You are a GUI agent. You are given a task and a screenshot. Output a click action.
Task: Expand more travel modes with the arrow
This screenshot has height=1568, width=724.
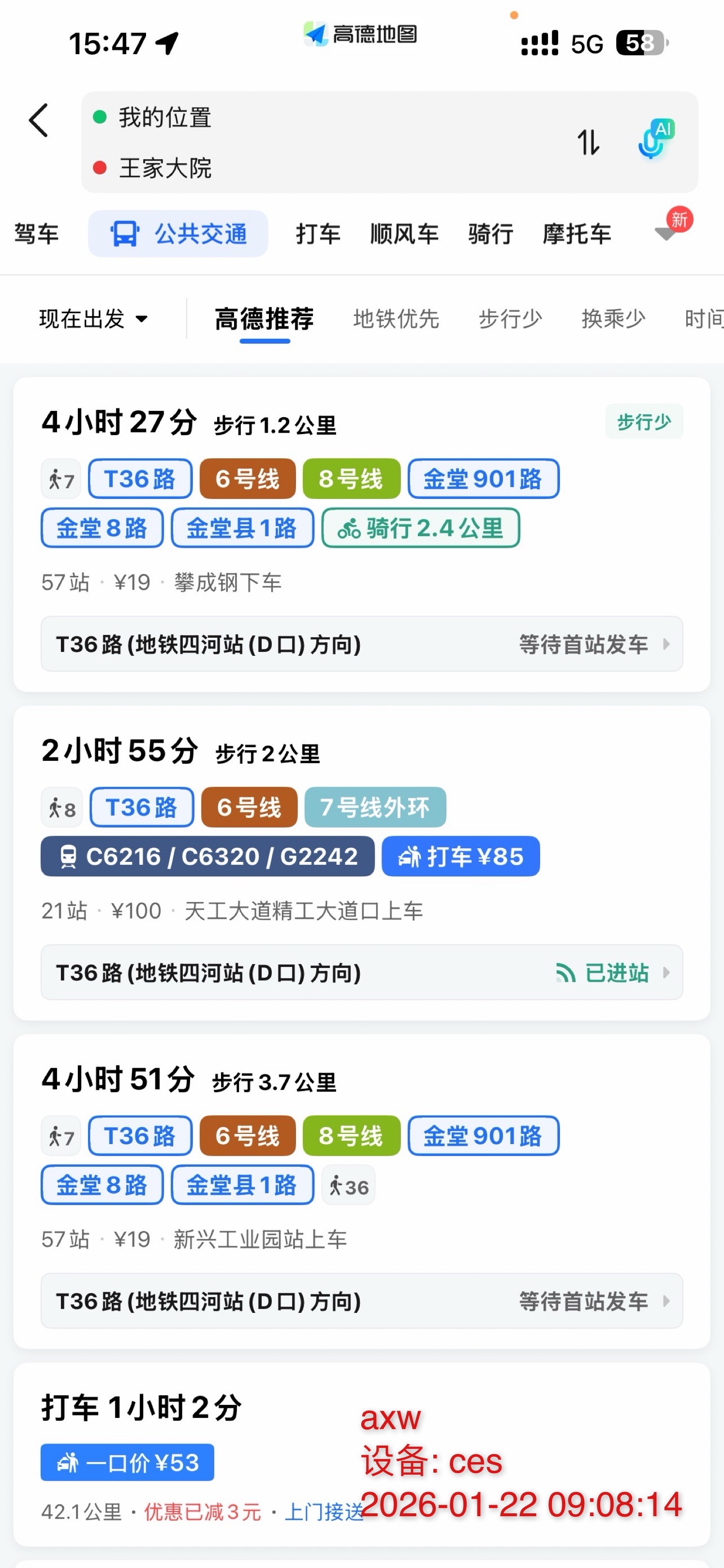coord(666,233)
